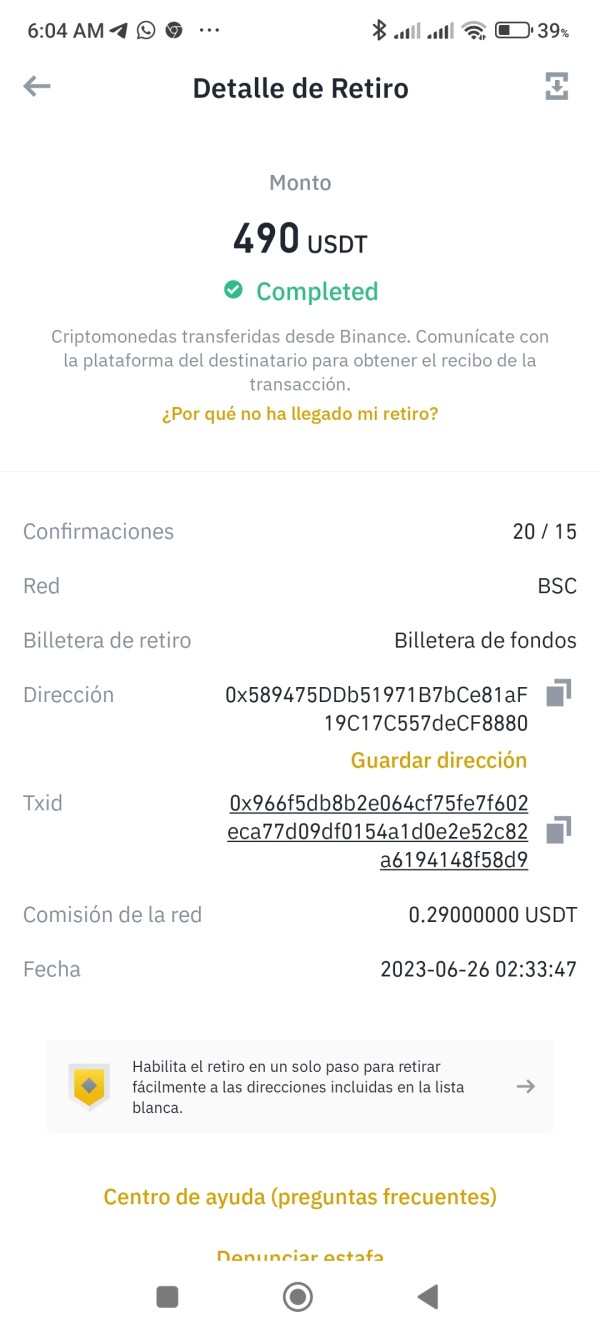Open Centro de ayuda (preguntas frecuentes)
Viewport: 600px width, 1333px height.
[x=300, y=1196]
